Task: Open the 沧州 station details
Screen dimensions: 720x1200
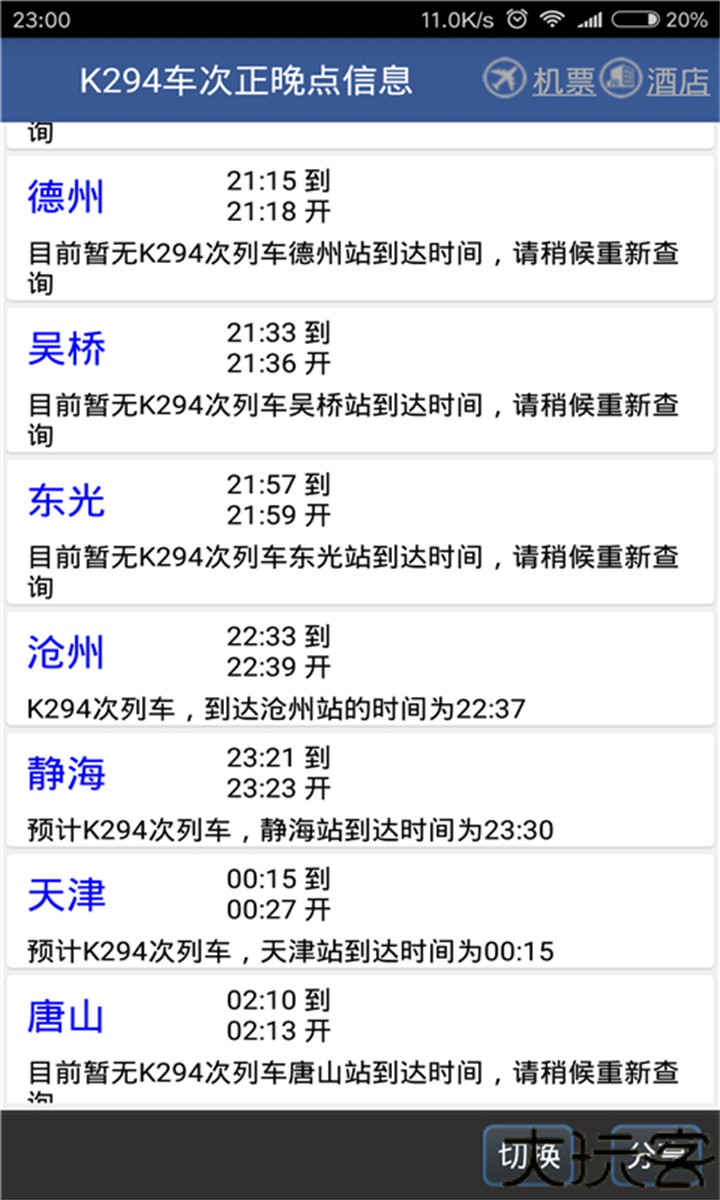Action: point(65,652)
